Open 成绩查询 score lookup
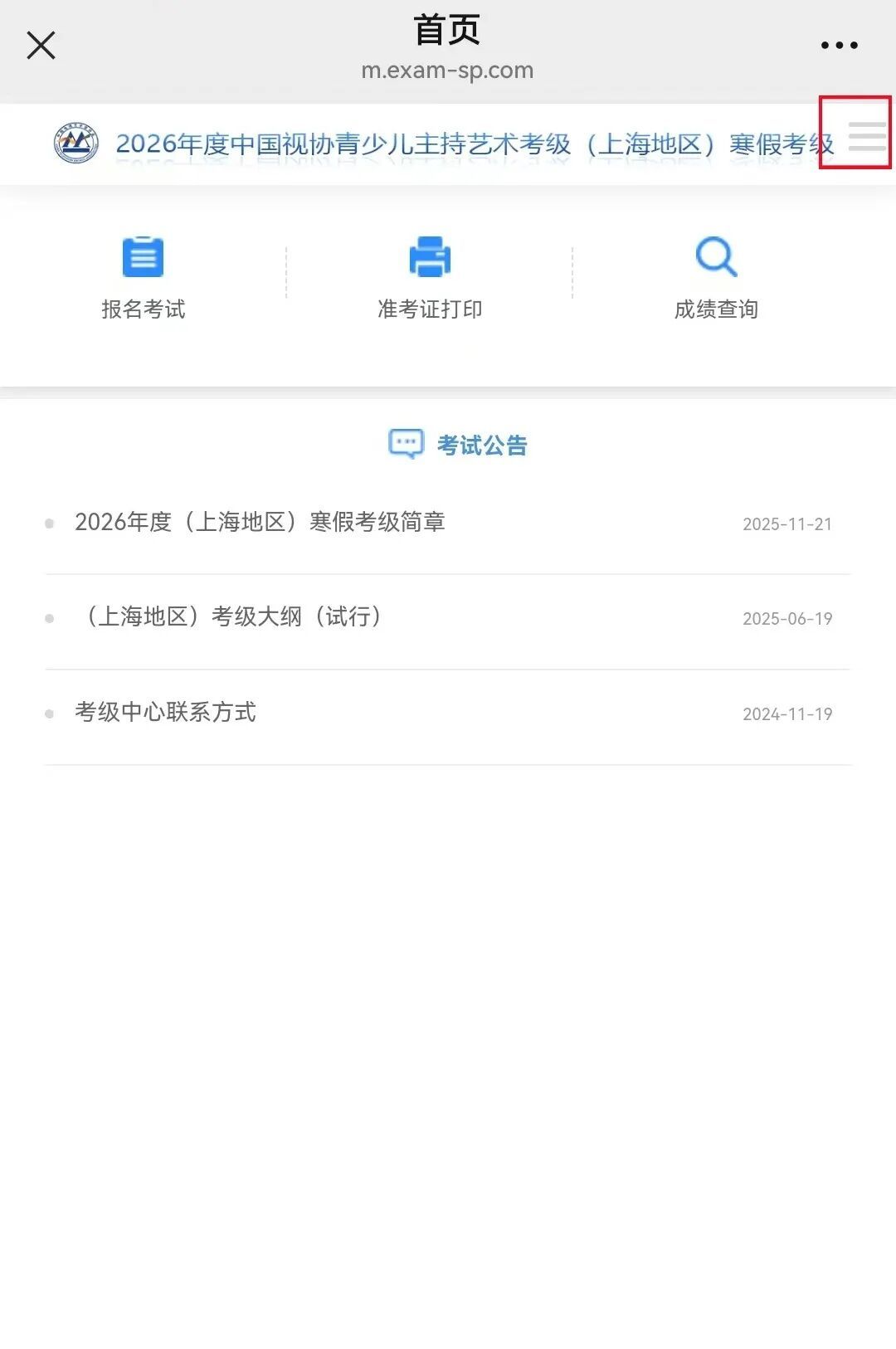The width and height of the screenshot is (896, 1349). [x=716, y=278]
